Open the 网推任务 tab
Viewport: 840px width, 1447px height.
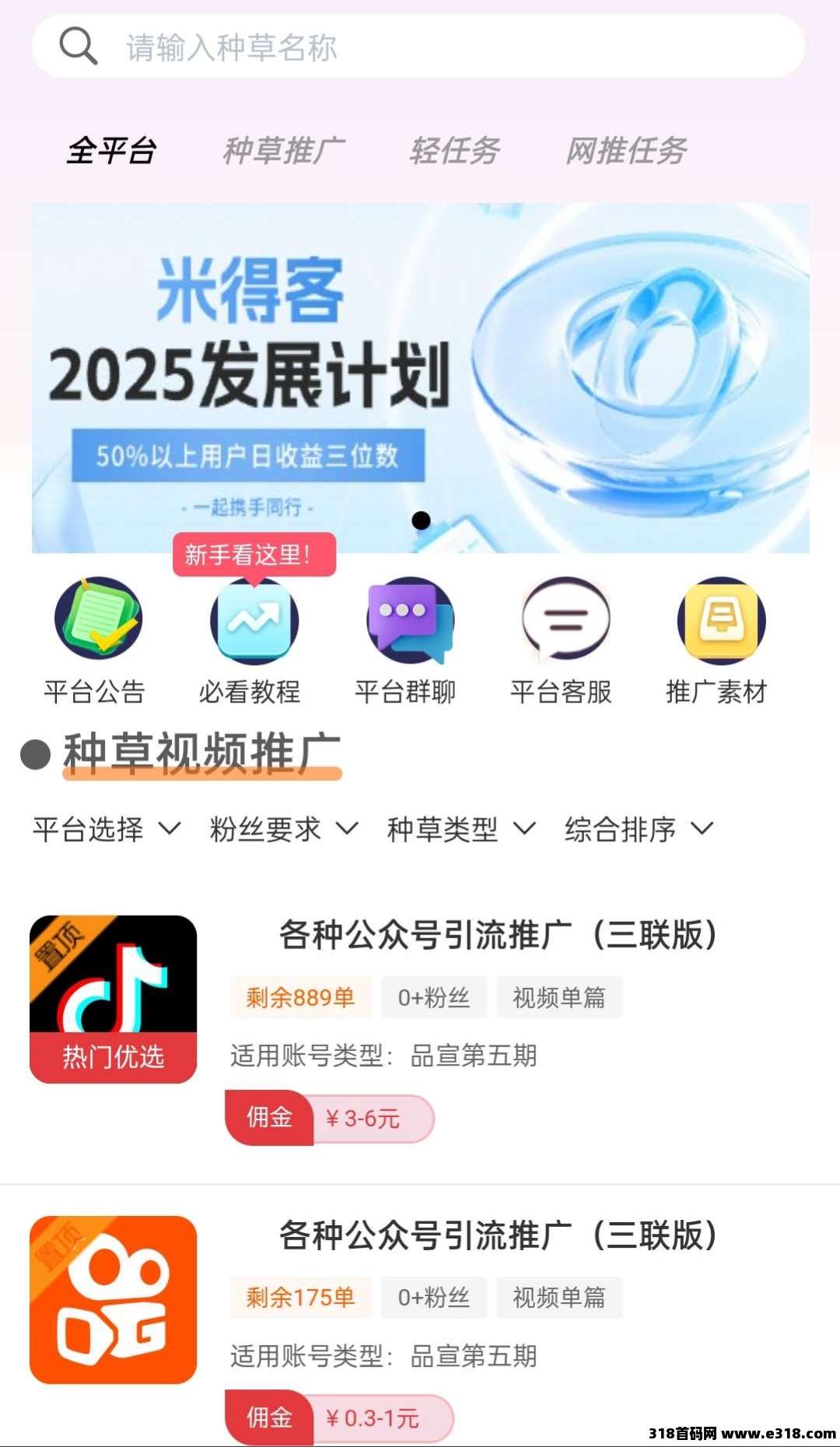[626, 150]
